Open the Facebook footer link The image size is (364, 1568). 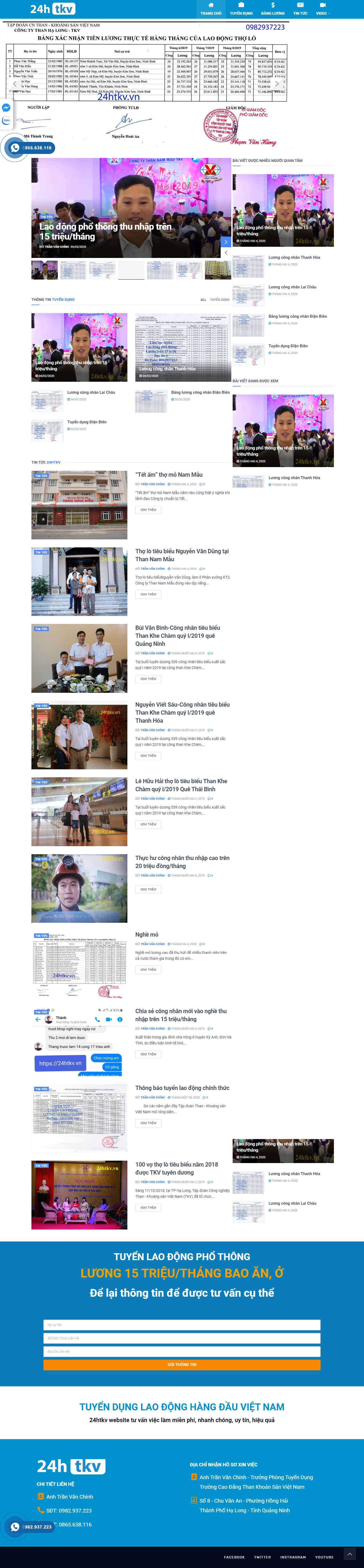coord(234,1557)
